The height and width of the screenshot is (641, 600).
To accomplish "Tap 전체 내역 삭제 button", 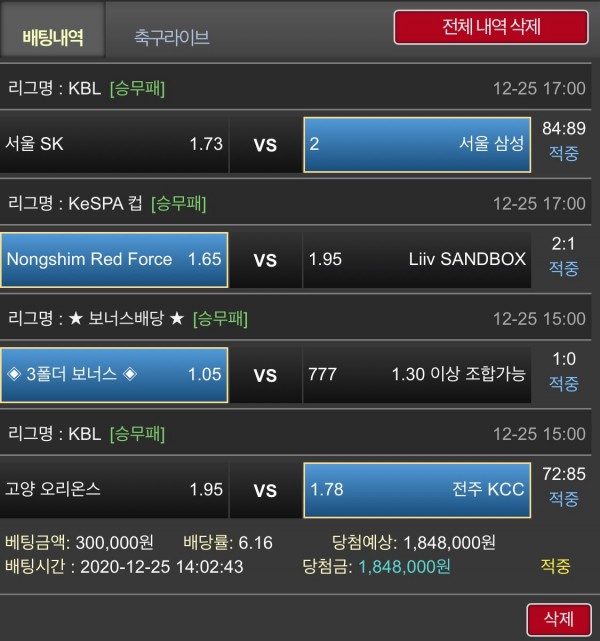I will (490, 27).
